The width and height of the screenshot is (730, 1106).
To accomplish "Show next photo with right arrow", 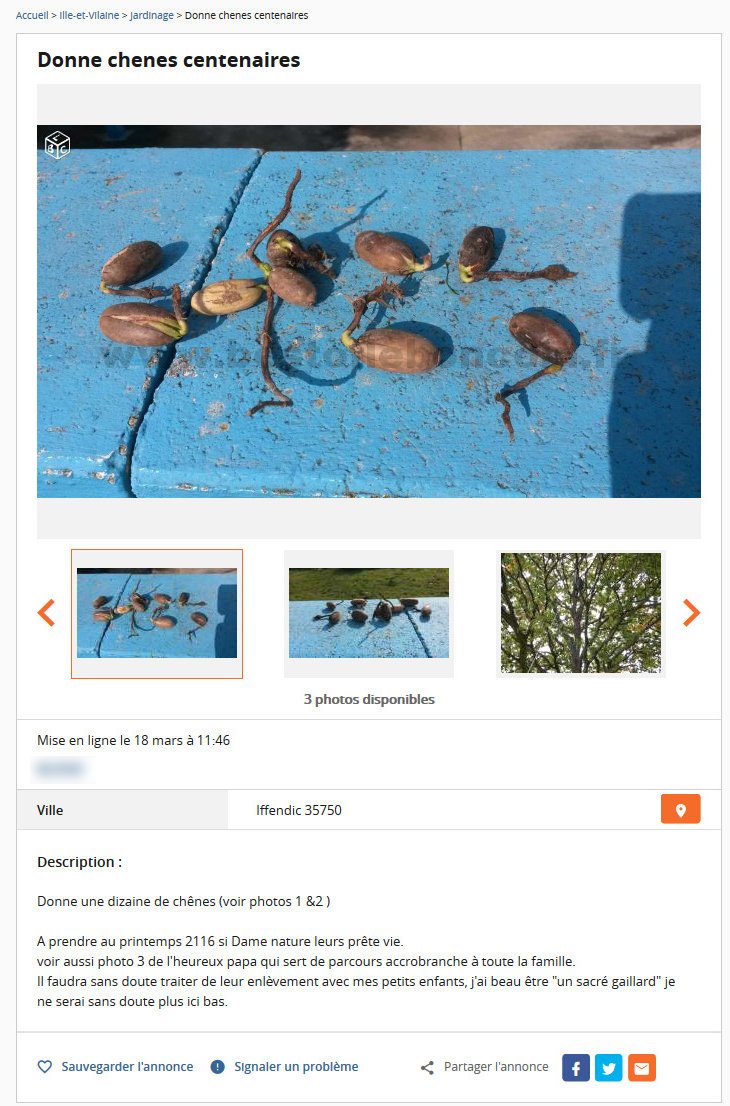I will coord(691,612).
